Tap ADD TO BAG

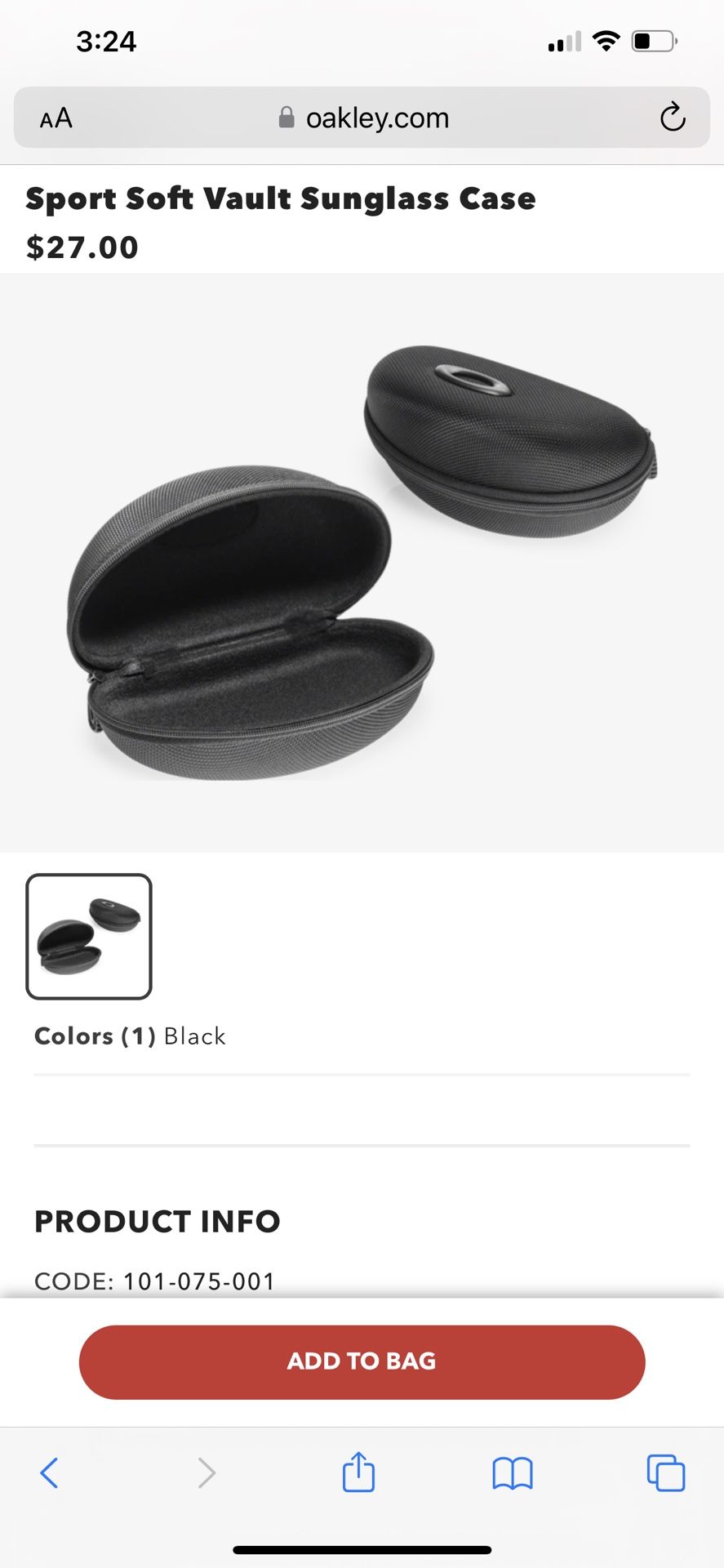[362, 1361]
